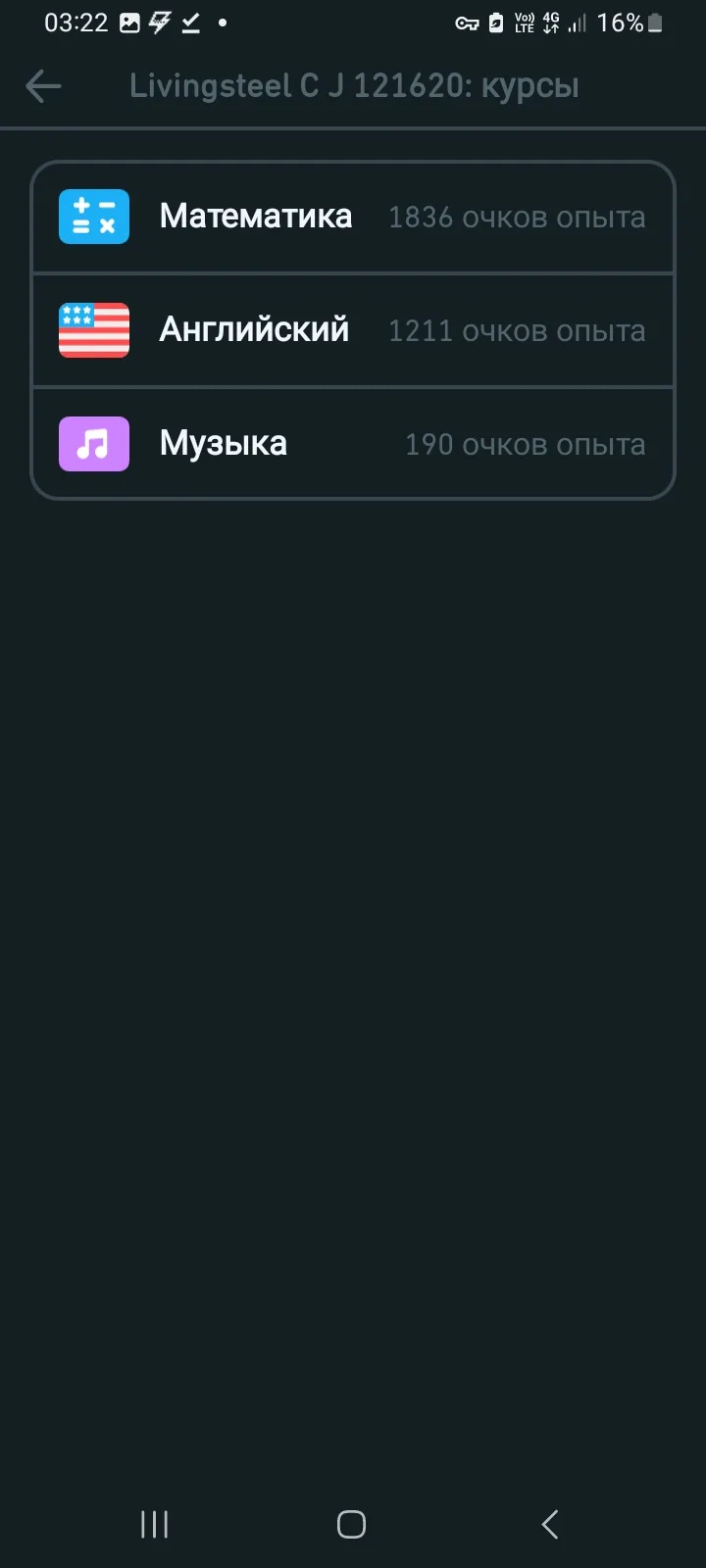The height and width of the screenshot is (1568, 706).
Task: Tap the system home button
Action: pyautogui.click(x=351, y=1524)
